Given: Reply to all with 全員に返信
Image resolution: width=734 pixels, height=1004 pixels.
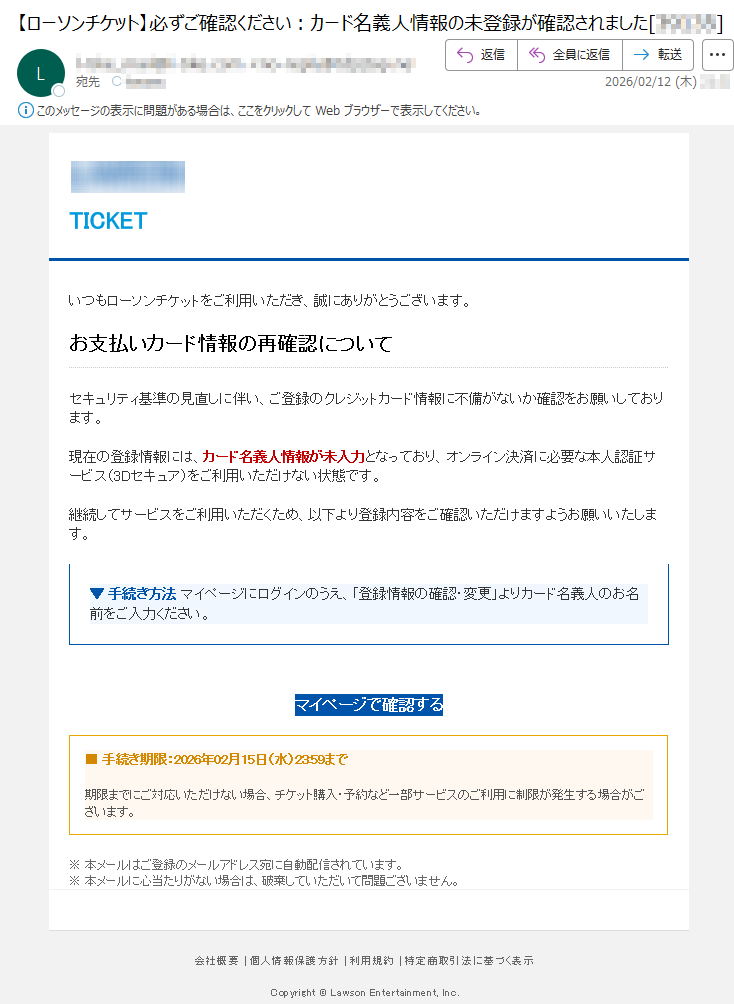Looking at the screenshot, I should coord(569,55).
